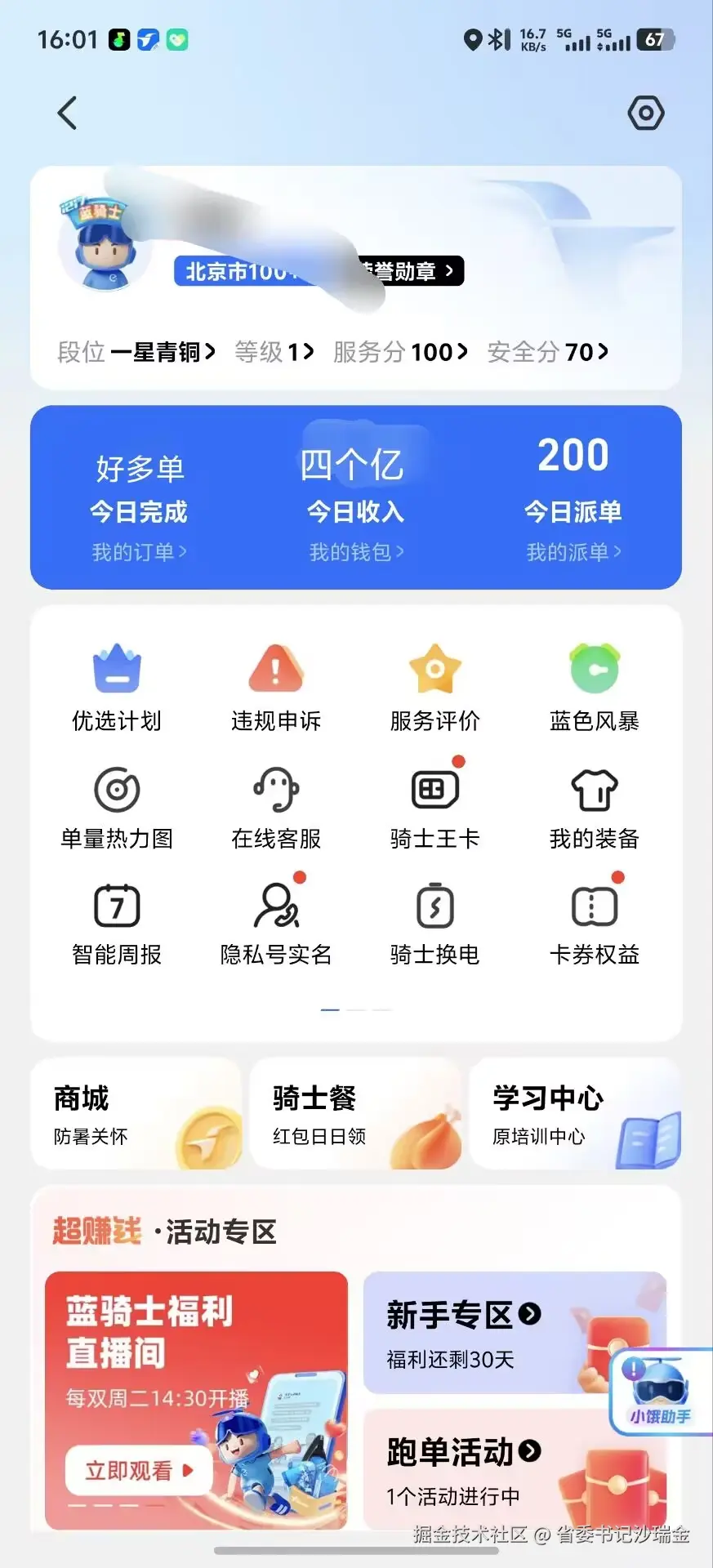The width and height of the screenshot is (713, 1568).
Task: Select the 服务评价 star icon
Action: 434,686
